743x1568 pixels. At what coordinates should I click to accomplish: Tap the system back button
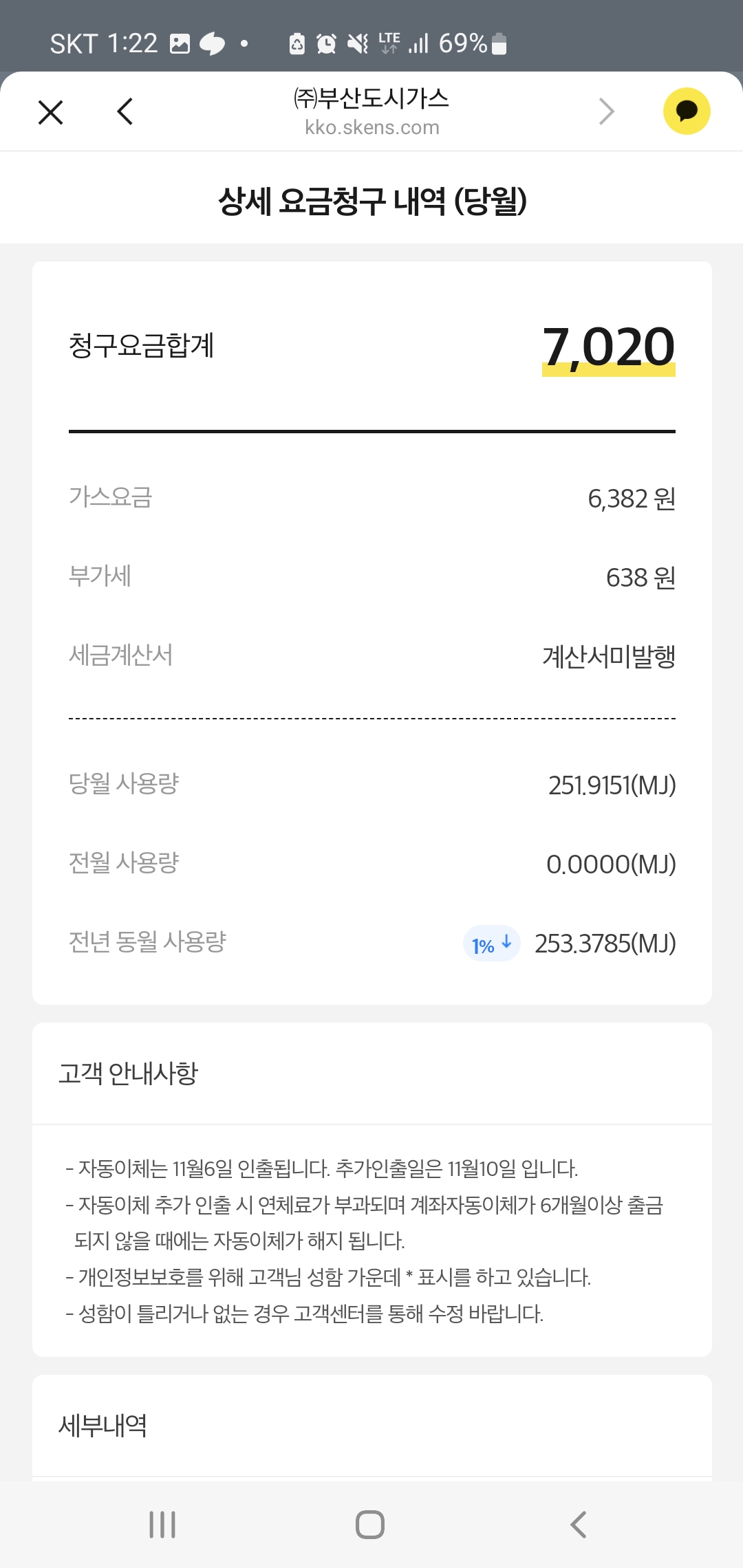(x=579, y=1524)
